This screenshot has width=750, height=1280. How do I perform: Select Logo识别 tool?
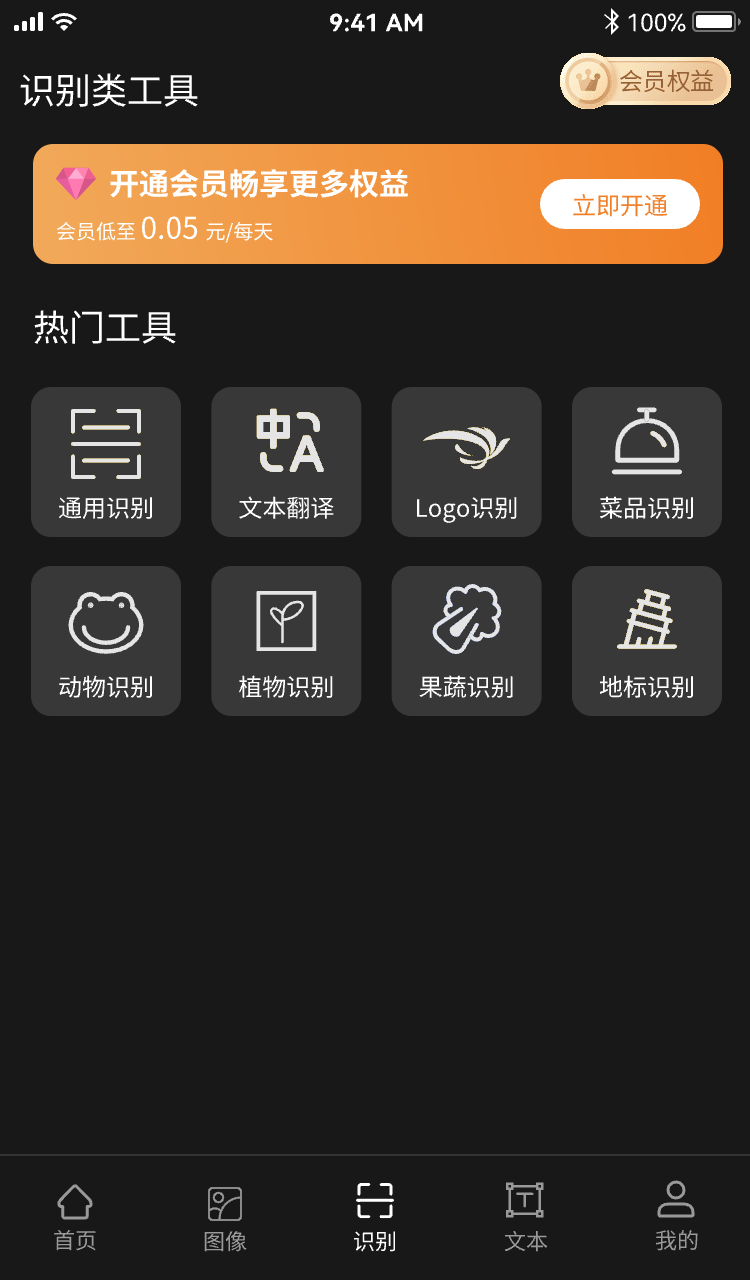466,462
